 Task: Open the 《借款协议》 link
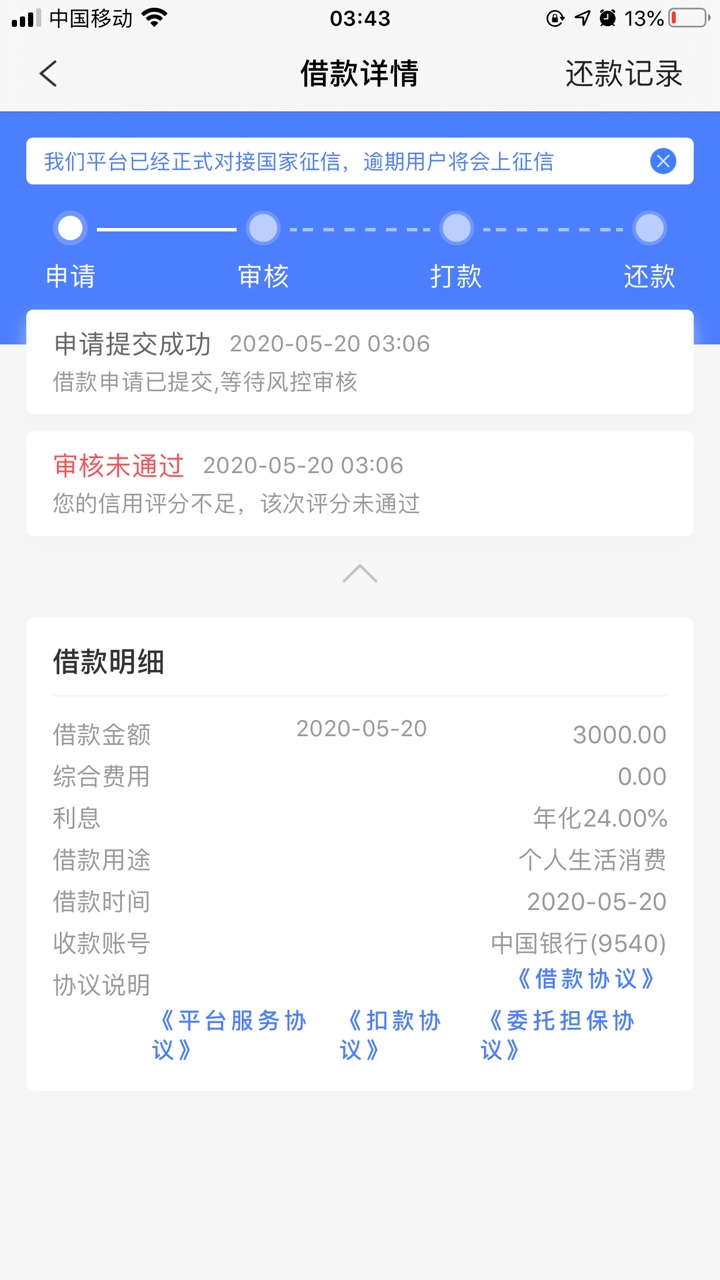tap(586, 978)
